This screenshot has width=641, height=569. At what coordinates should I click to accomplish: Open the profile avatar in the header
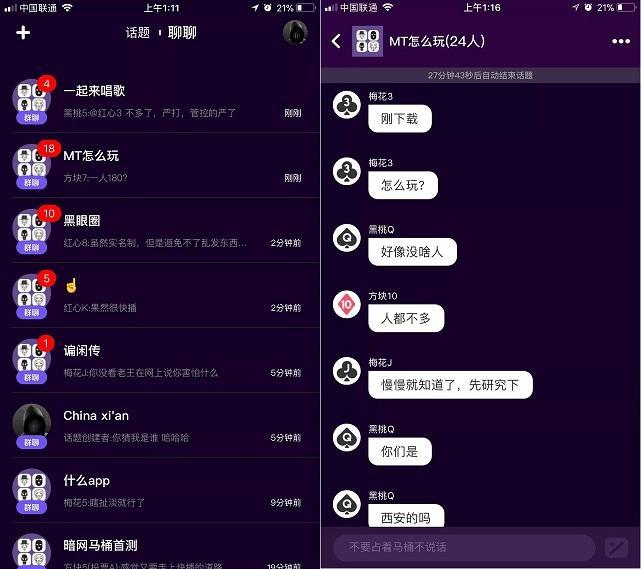click(295, 32)
